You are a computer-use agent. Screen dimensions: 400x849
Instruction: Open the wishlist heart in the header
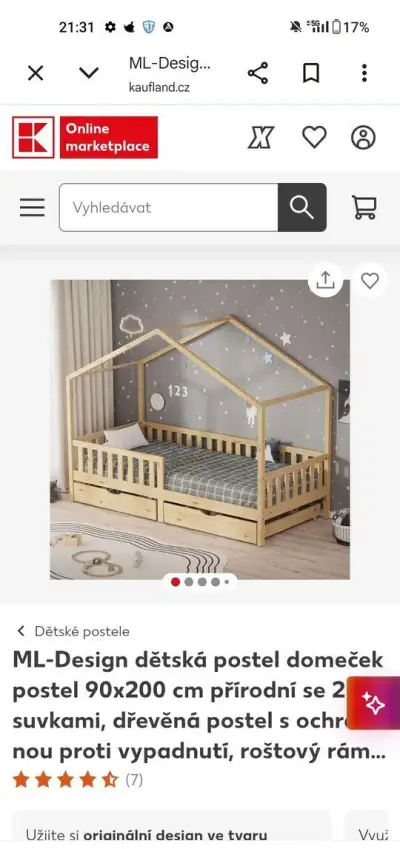click(314, 138)
